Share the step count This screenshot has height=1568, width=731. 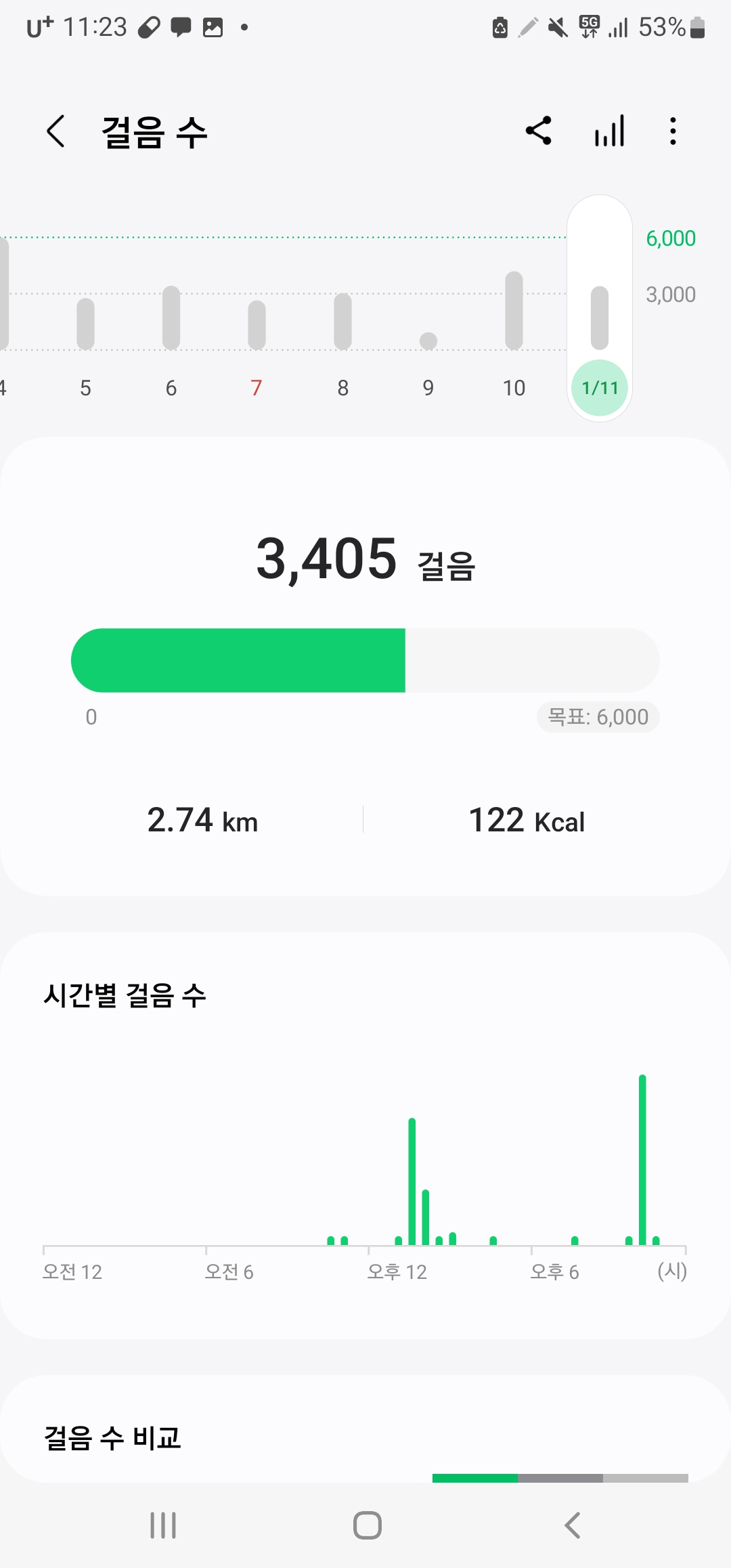[x=539, y=131]
